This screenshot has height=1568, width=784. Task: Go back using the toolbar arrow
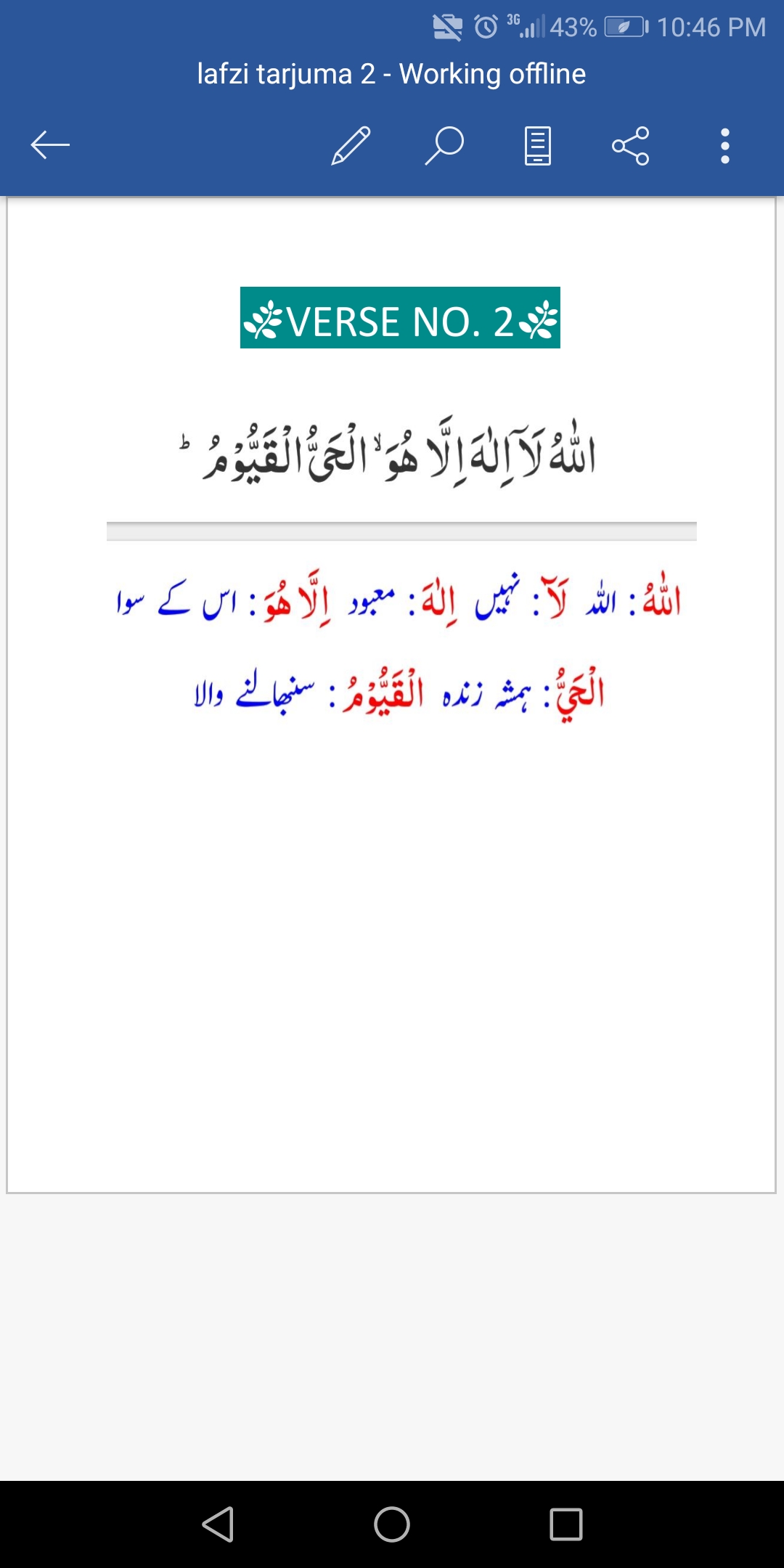point(50,145)
